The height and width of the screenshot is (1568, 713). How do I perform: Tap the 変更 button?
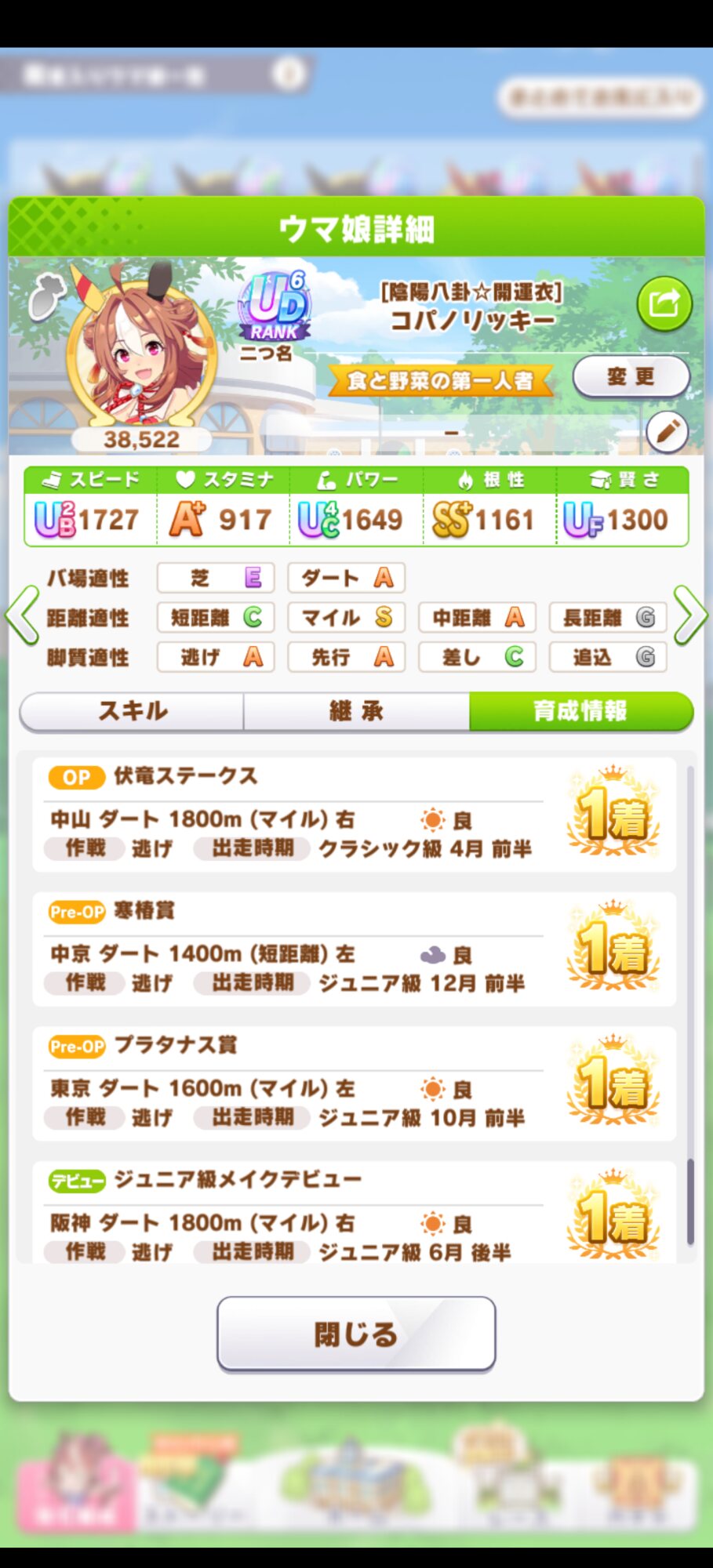tap(631, 377)
